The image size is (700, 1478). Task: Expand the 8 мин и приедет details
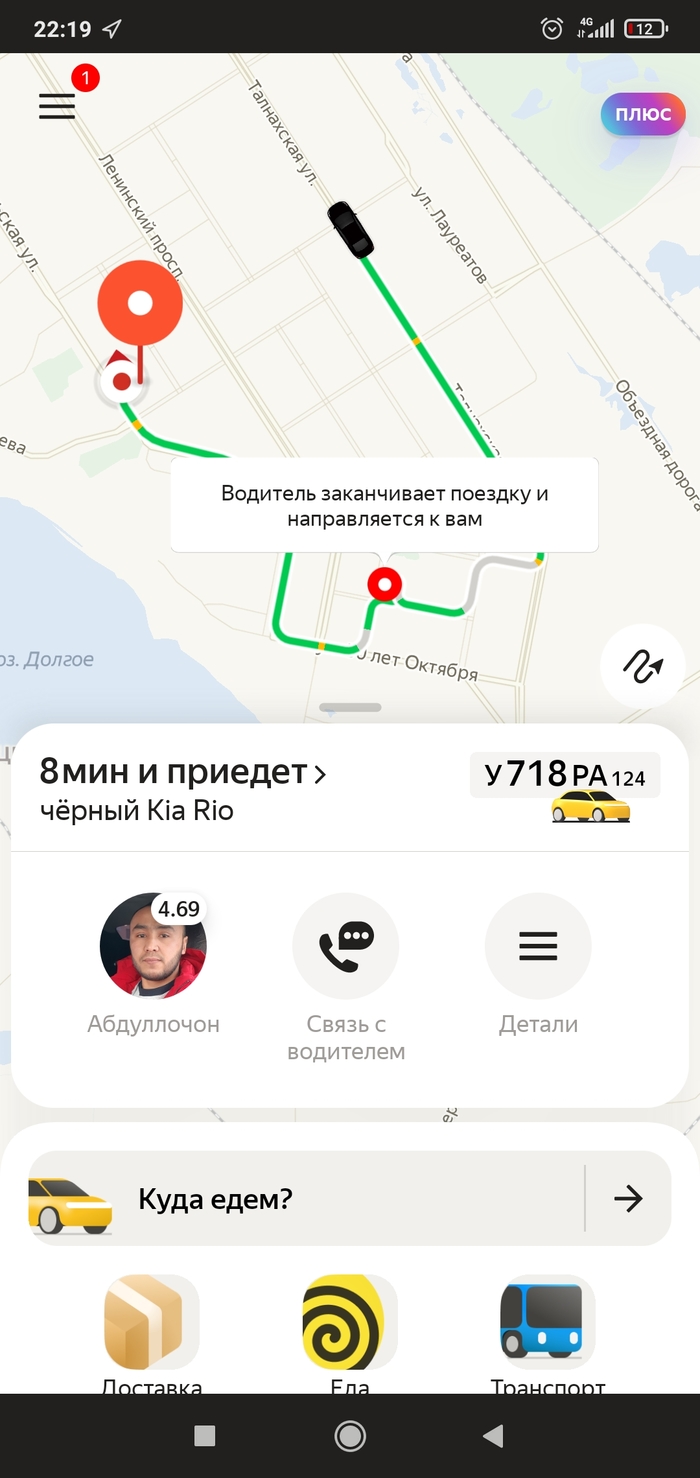[x=183, y=772]
